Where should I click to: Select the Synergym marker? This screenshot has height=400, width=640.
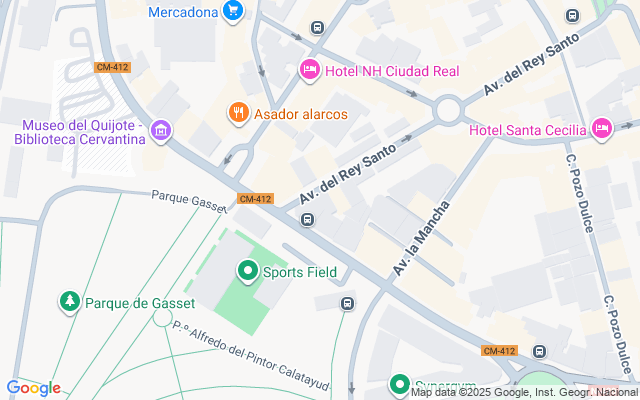pos(400,385)
